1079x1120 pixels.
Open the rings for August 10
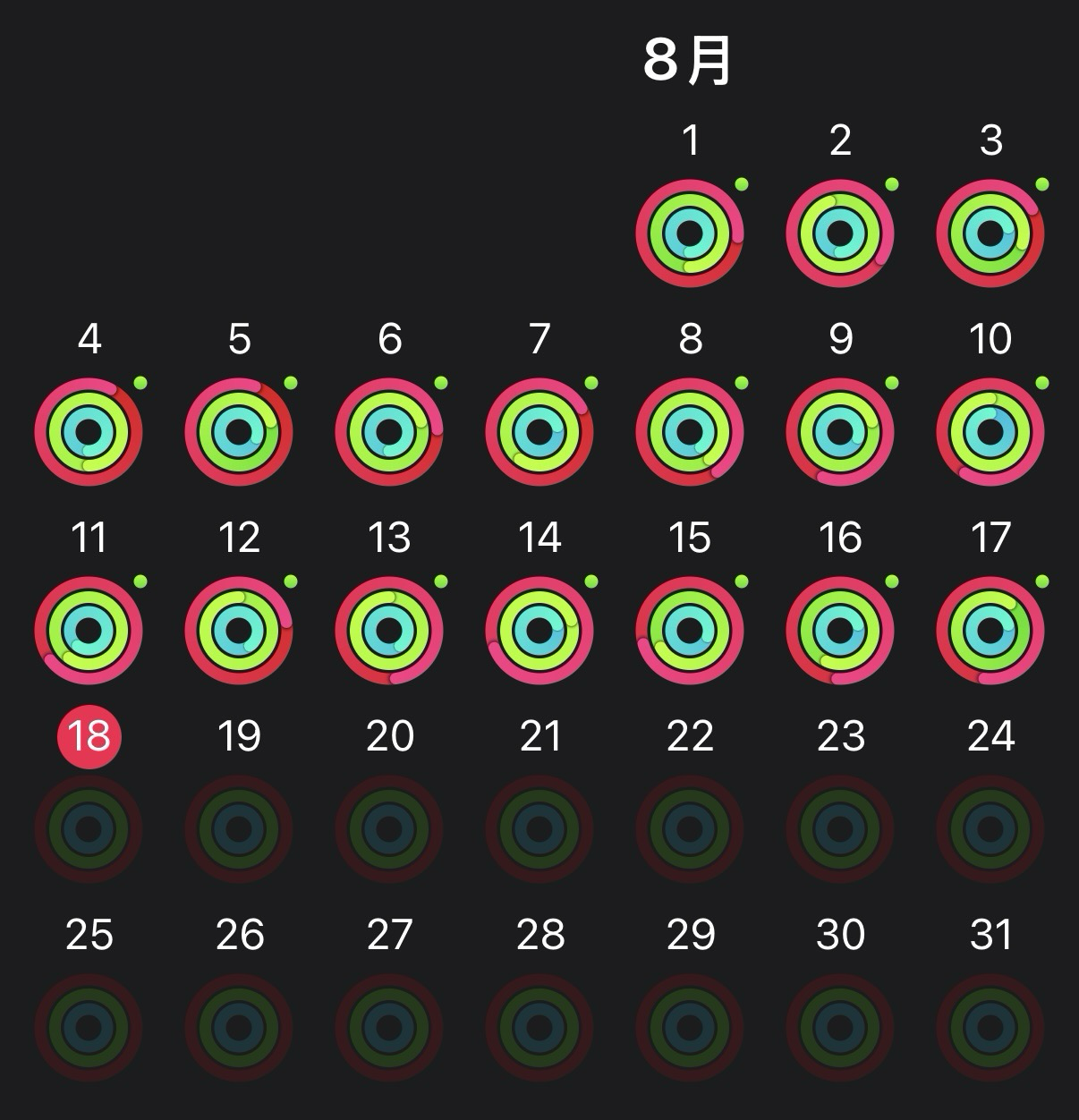[x=990, y=433]
